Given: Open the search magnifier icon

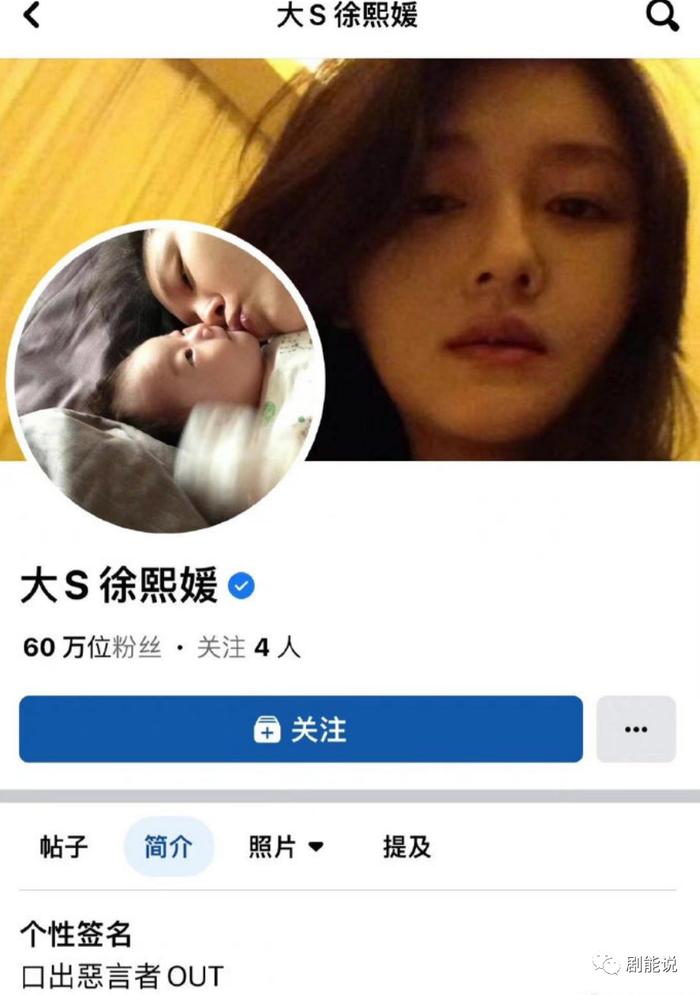Looking at the screenshot, I should (x=662, y=16).
